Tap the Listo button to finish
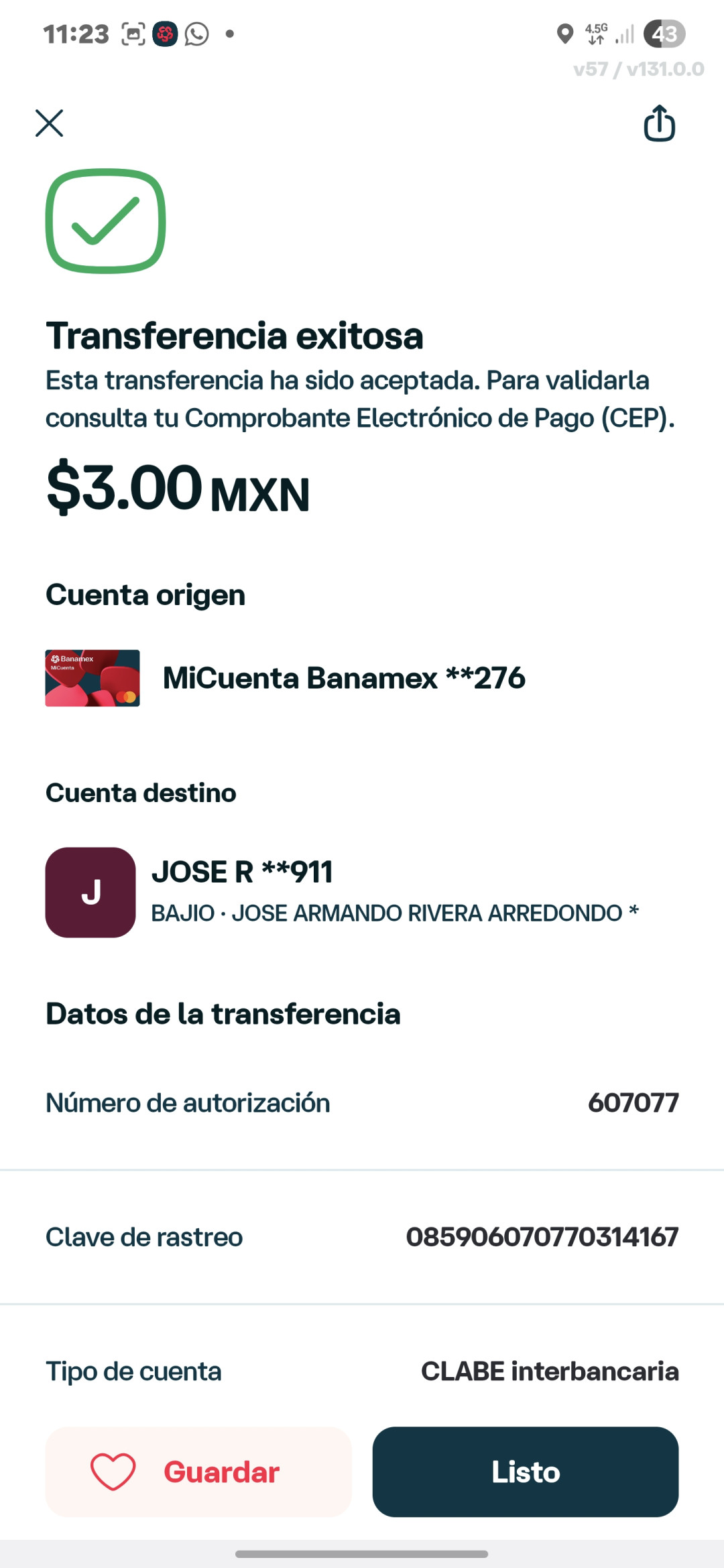The width and height of the screenshot is (724, 1568). point(526,1472)
